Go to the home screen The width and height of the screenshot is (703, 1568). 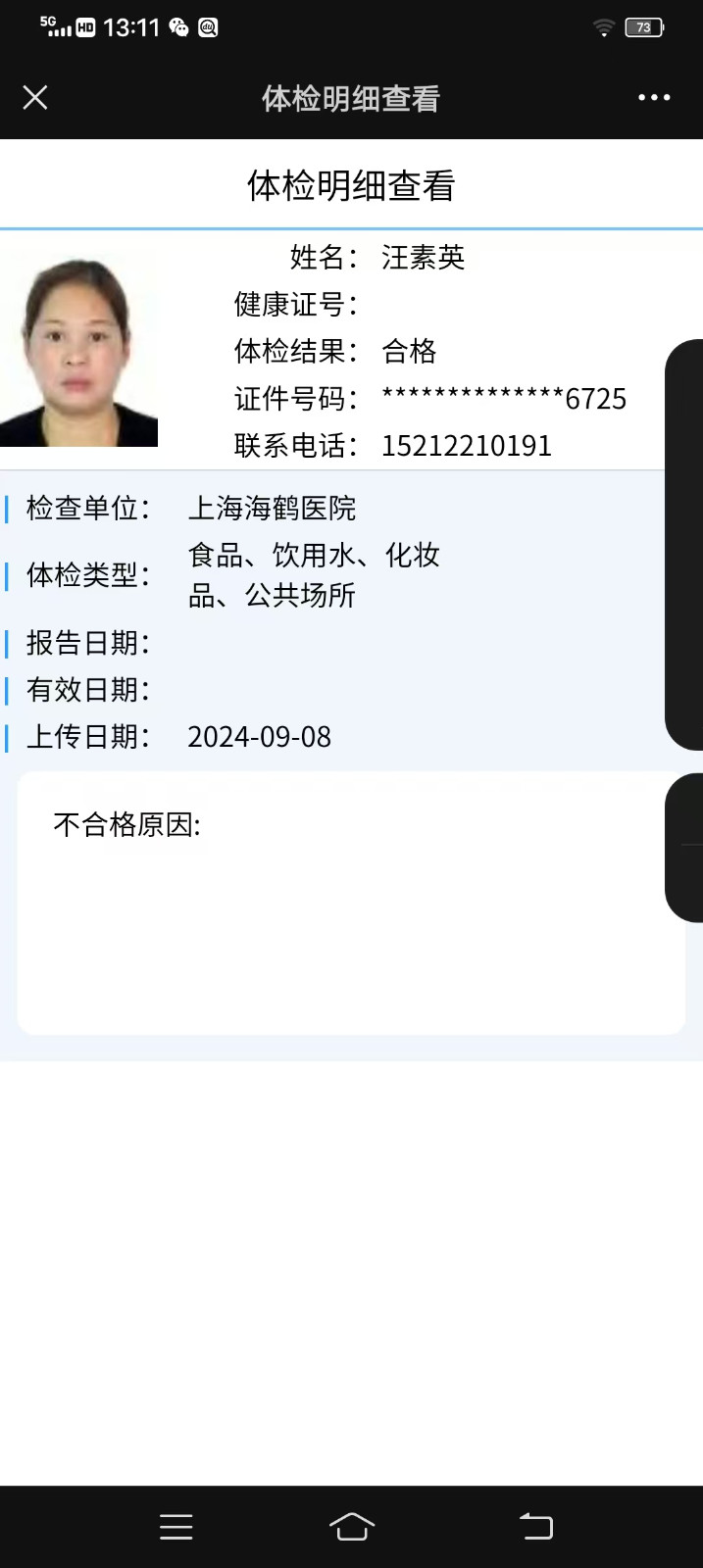click(x=352, y=1526)
